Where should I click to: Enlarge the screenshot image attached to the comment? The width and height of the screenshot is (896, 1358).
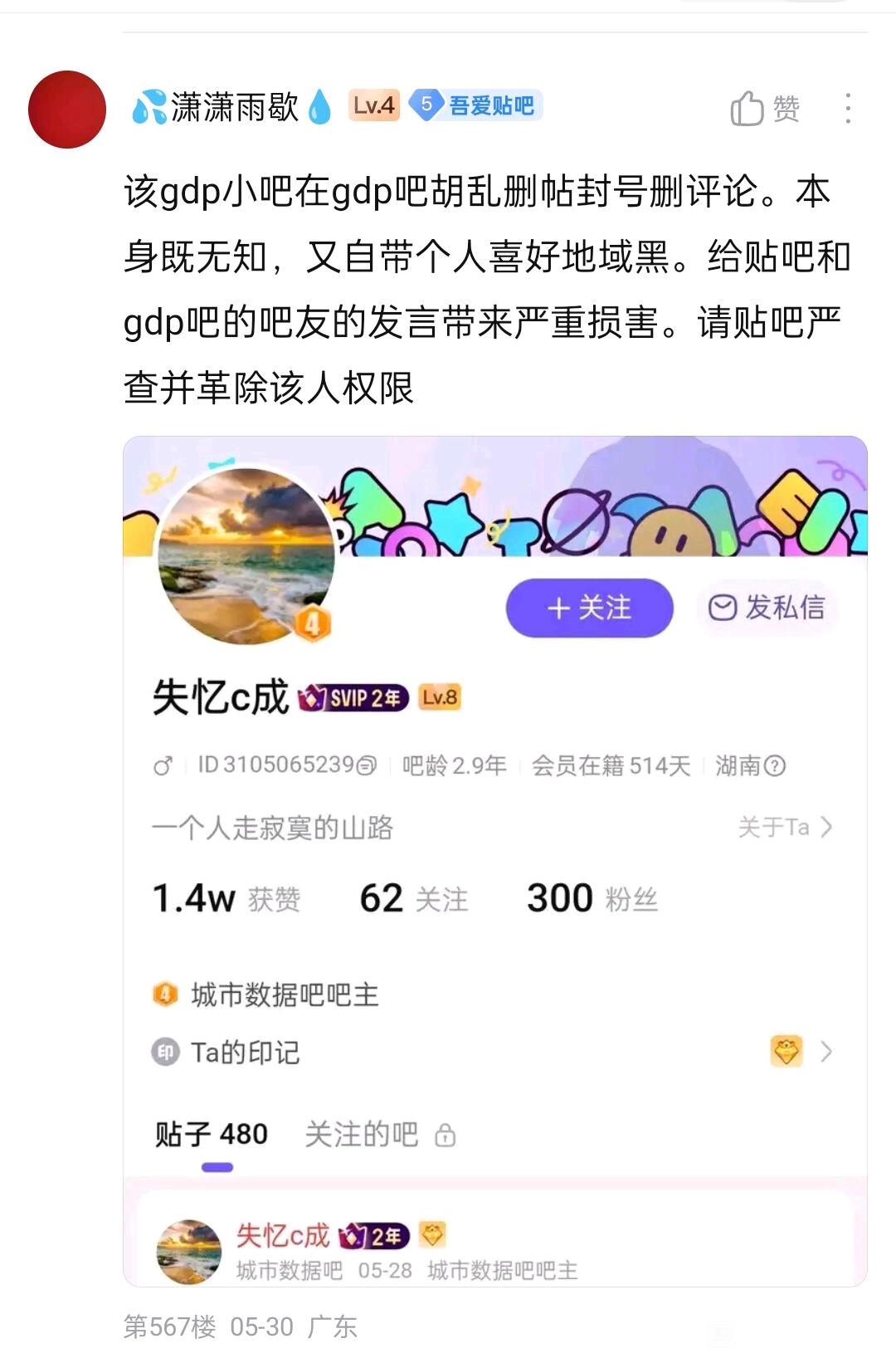[x=495, y=861]
